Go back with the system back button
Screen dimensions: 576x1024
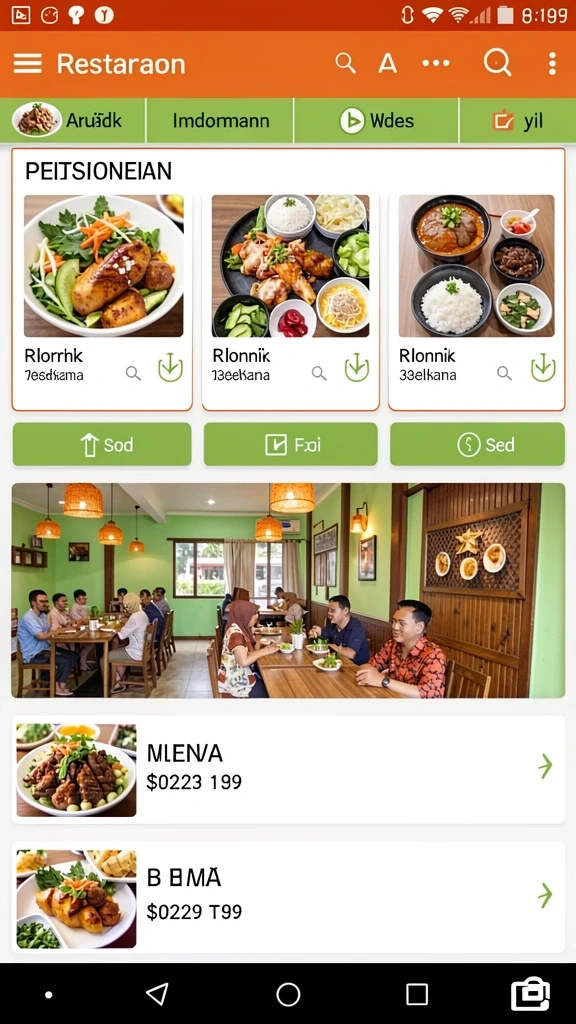pos(157,995)
